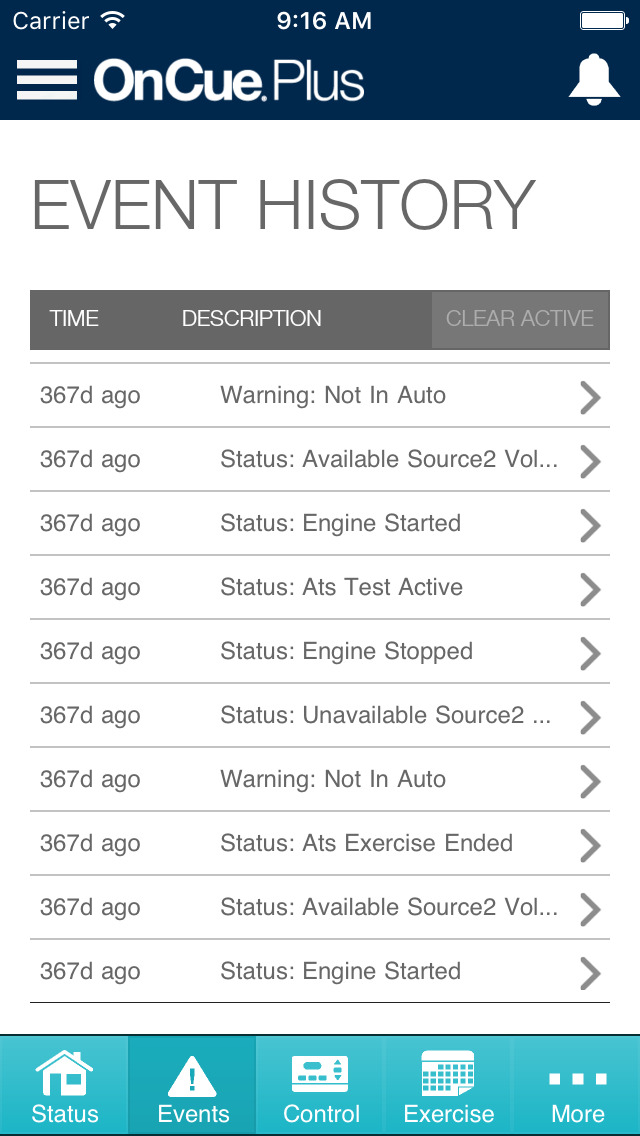Tap the More tab
This screenshot has height=1136, width=640.
[577, 1087]
